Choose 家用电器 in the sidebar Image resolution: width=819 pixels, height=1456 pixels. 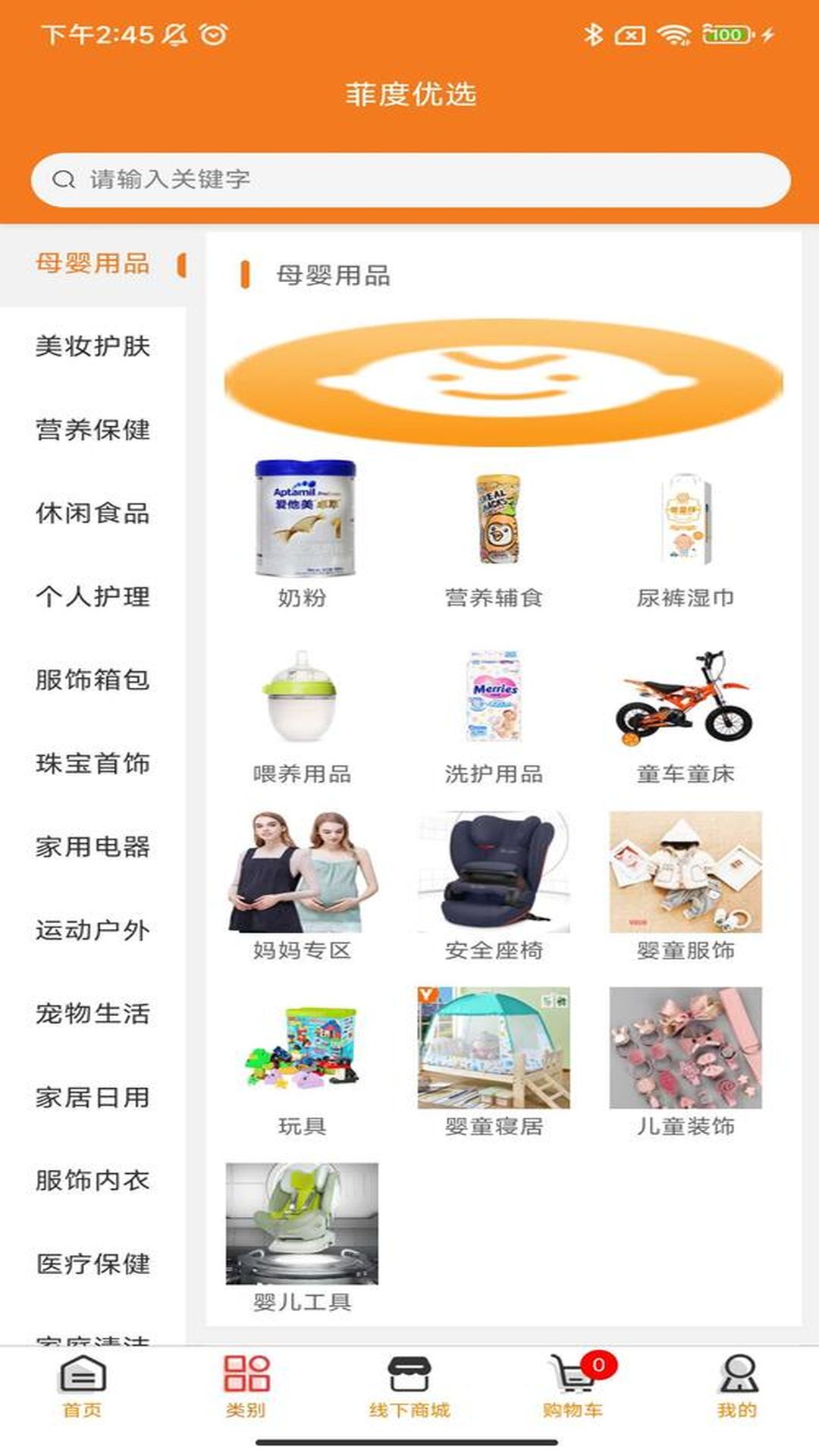coord(93,847)
